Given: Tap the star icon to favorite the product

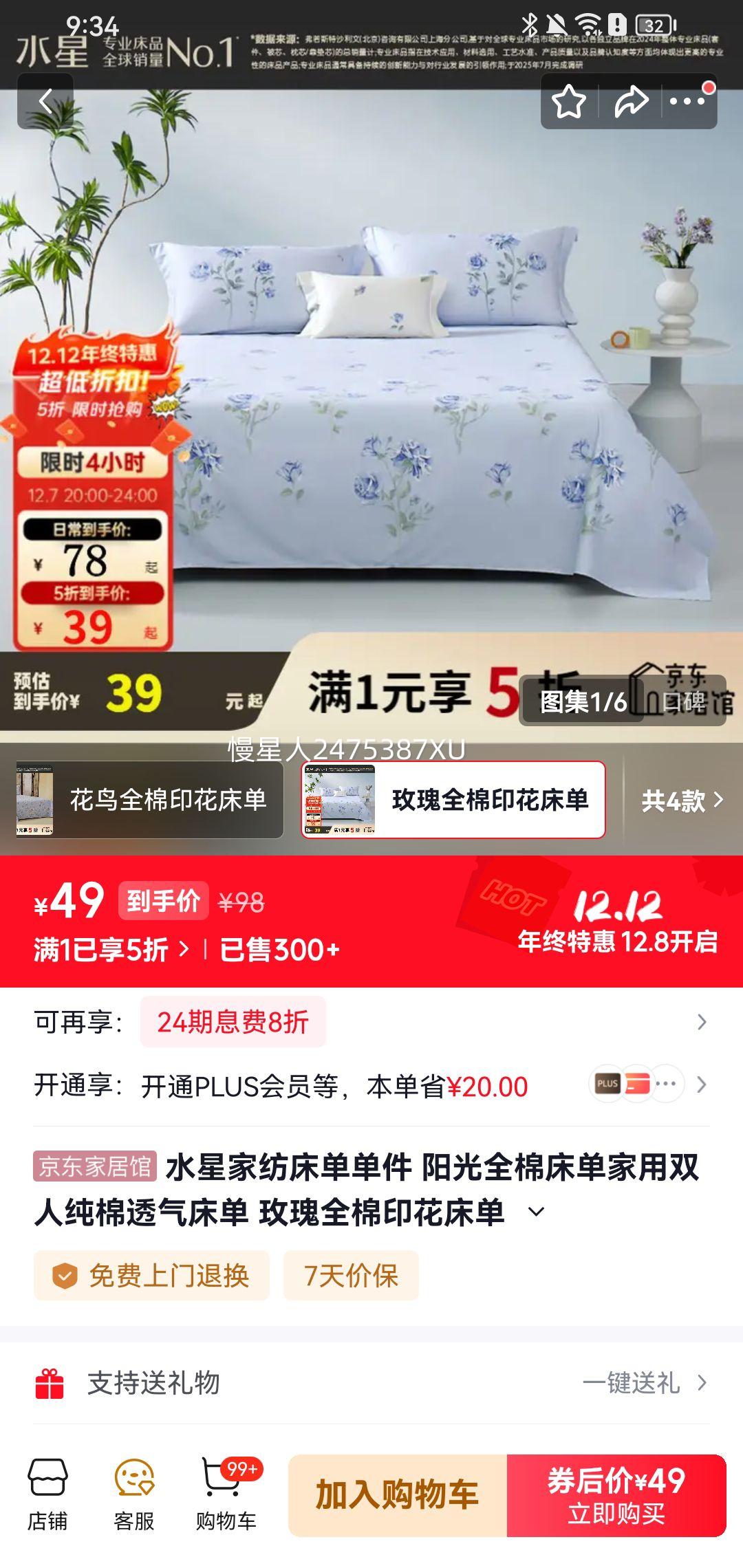Looking at the screenshot, I should click(568, 100).
